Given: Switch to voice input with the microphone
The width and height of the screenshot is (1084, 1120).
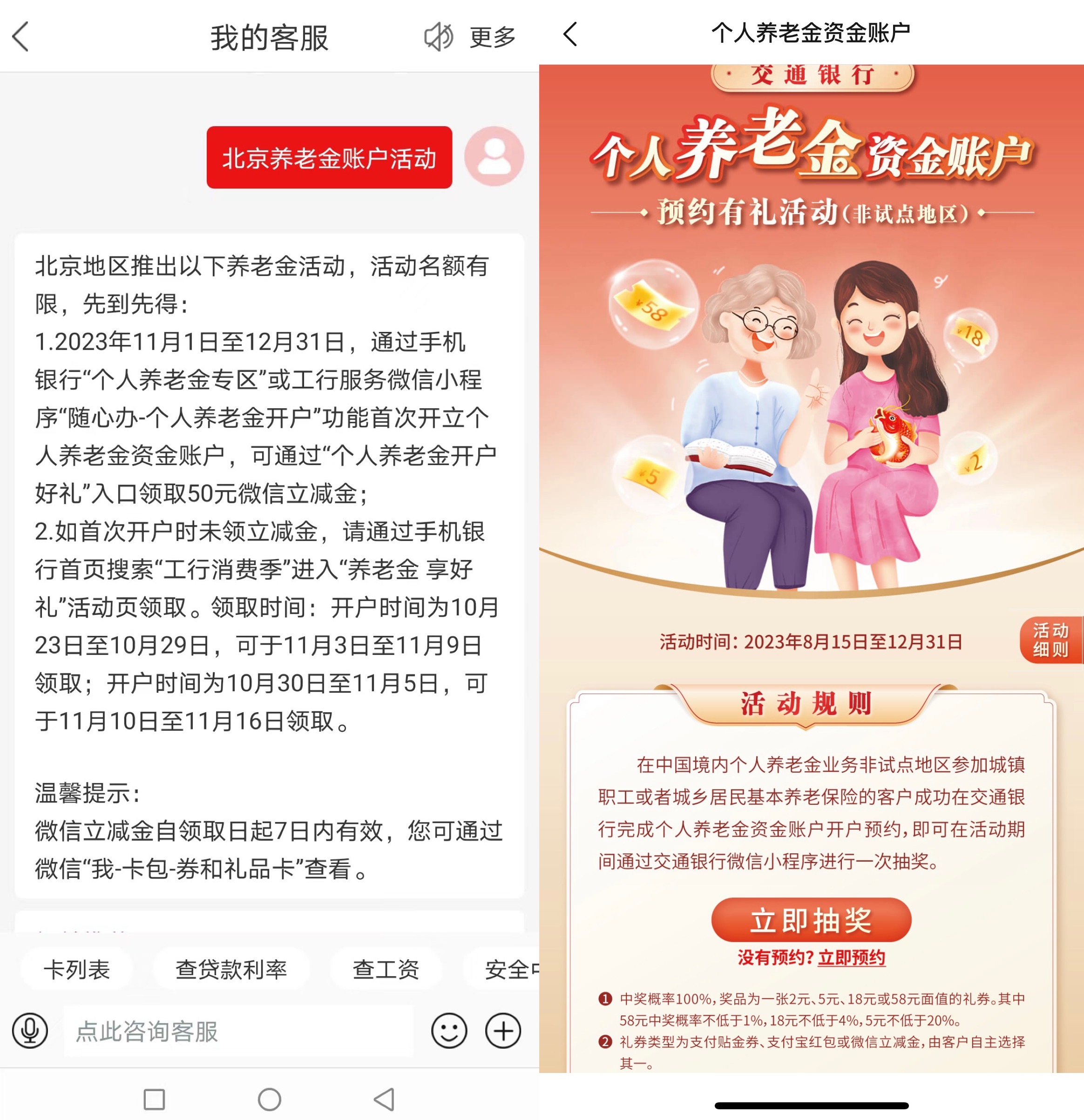Looking at the screenshot, I should [x=30, y=1031].
